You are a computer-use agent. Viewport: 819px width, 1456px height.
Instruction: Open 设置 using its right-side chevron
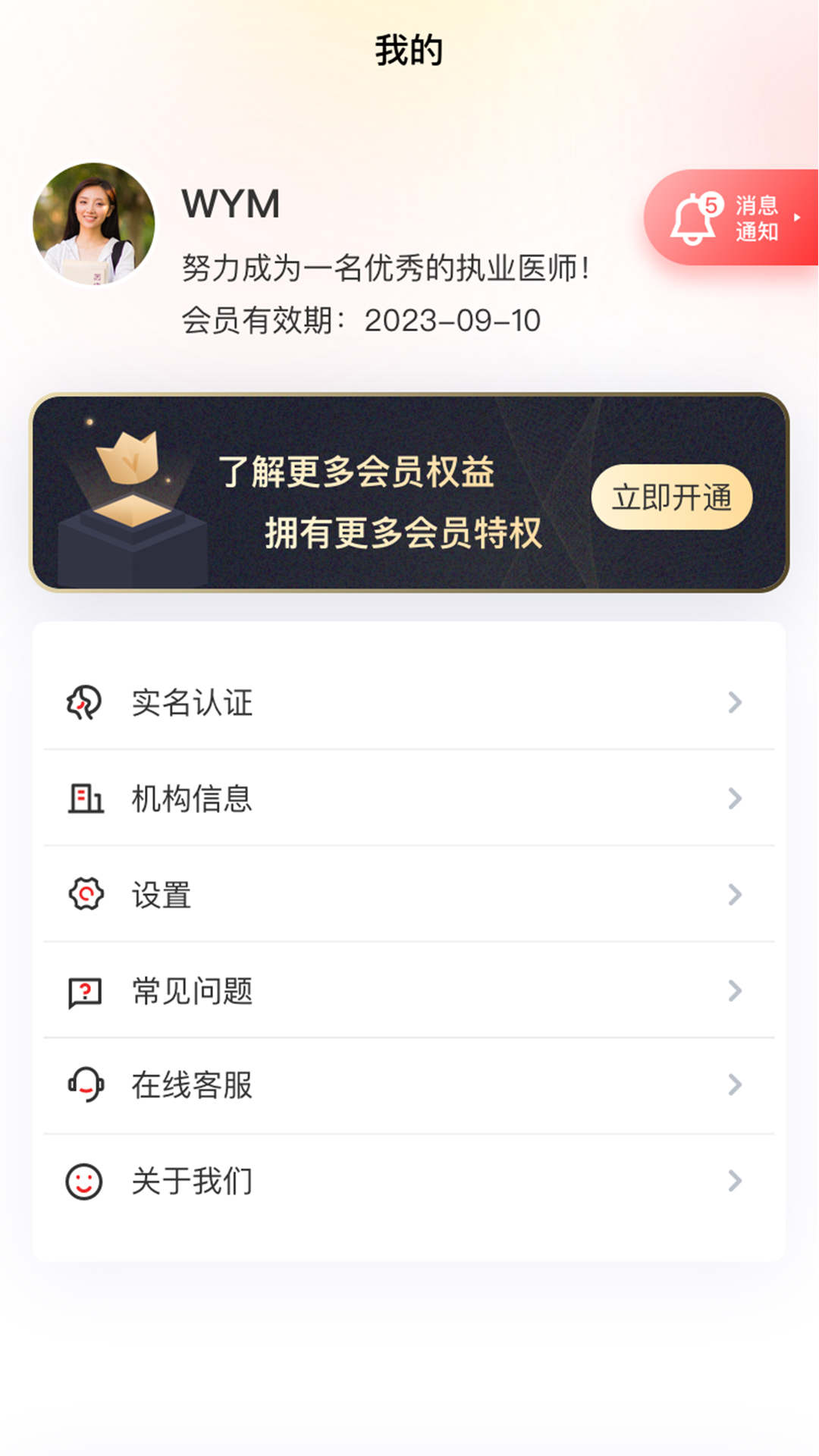[x=733, y=895]
